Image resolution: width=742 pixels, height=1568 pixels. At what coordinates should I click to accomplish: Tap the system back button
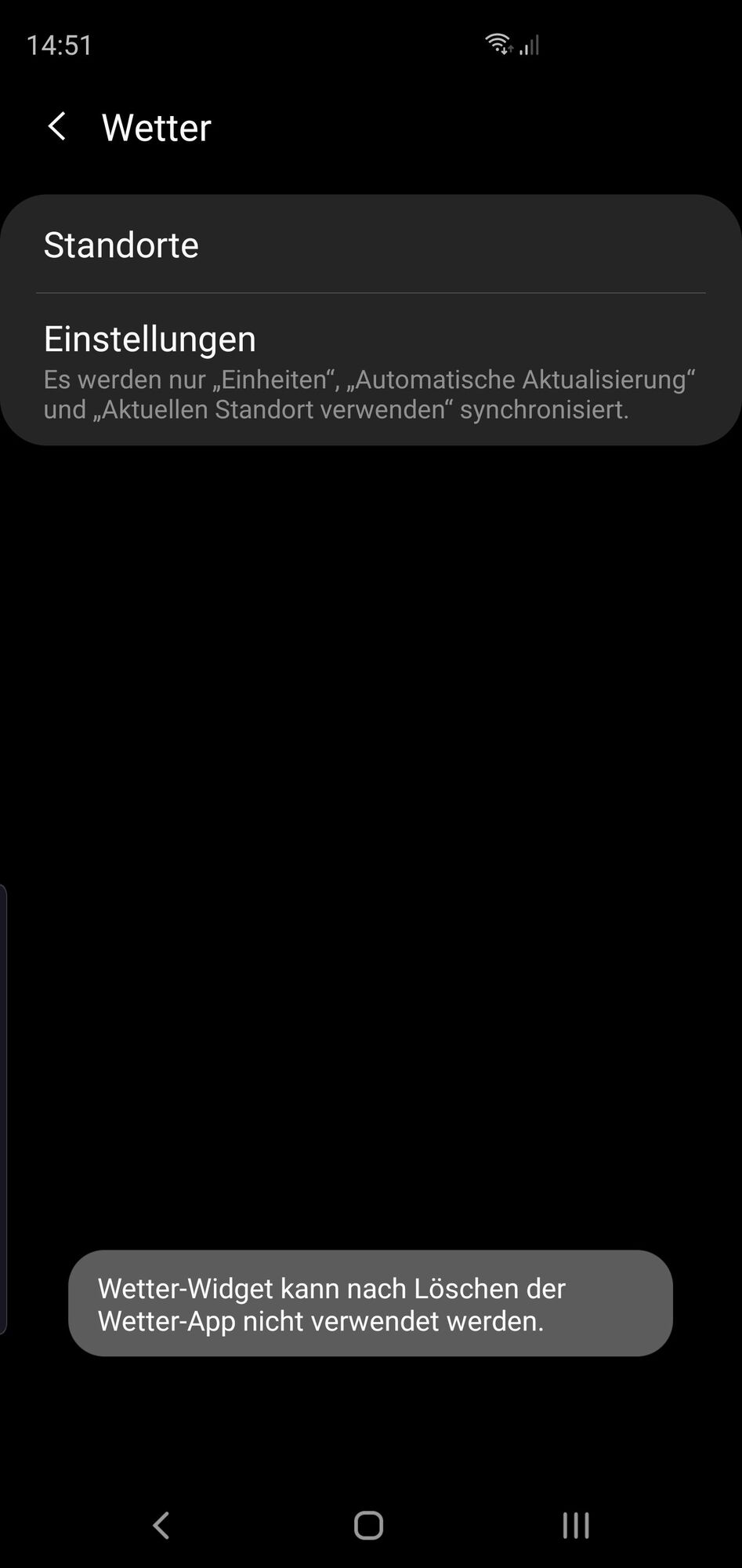161,1525
